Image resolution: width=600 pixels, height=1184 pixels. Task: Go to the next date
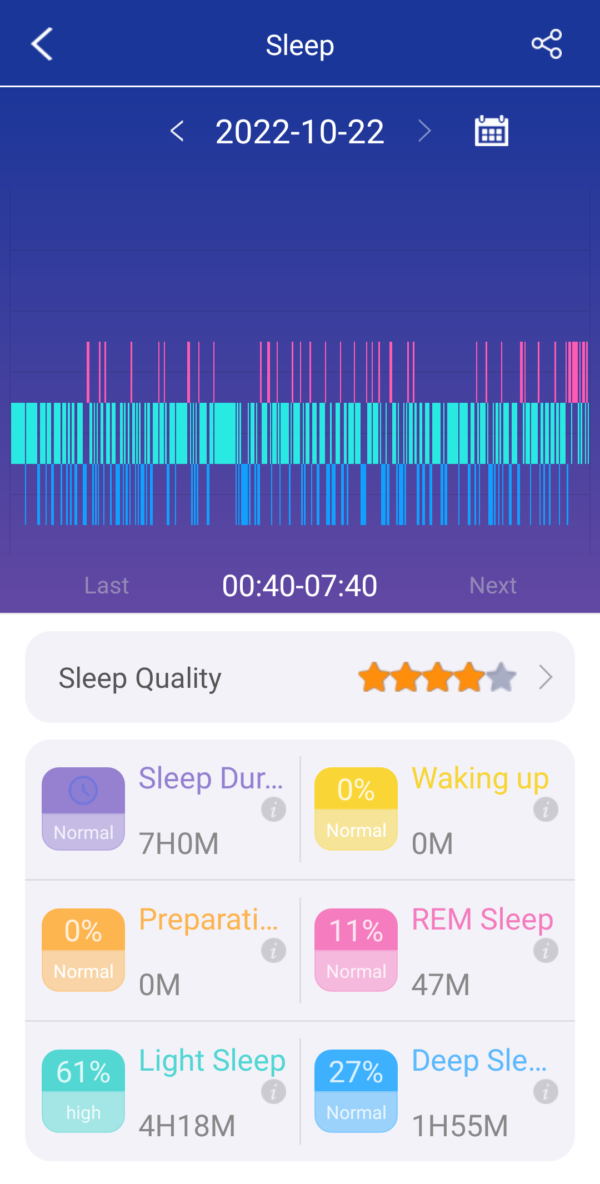(425, 131)
